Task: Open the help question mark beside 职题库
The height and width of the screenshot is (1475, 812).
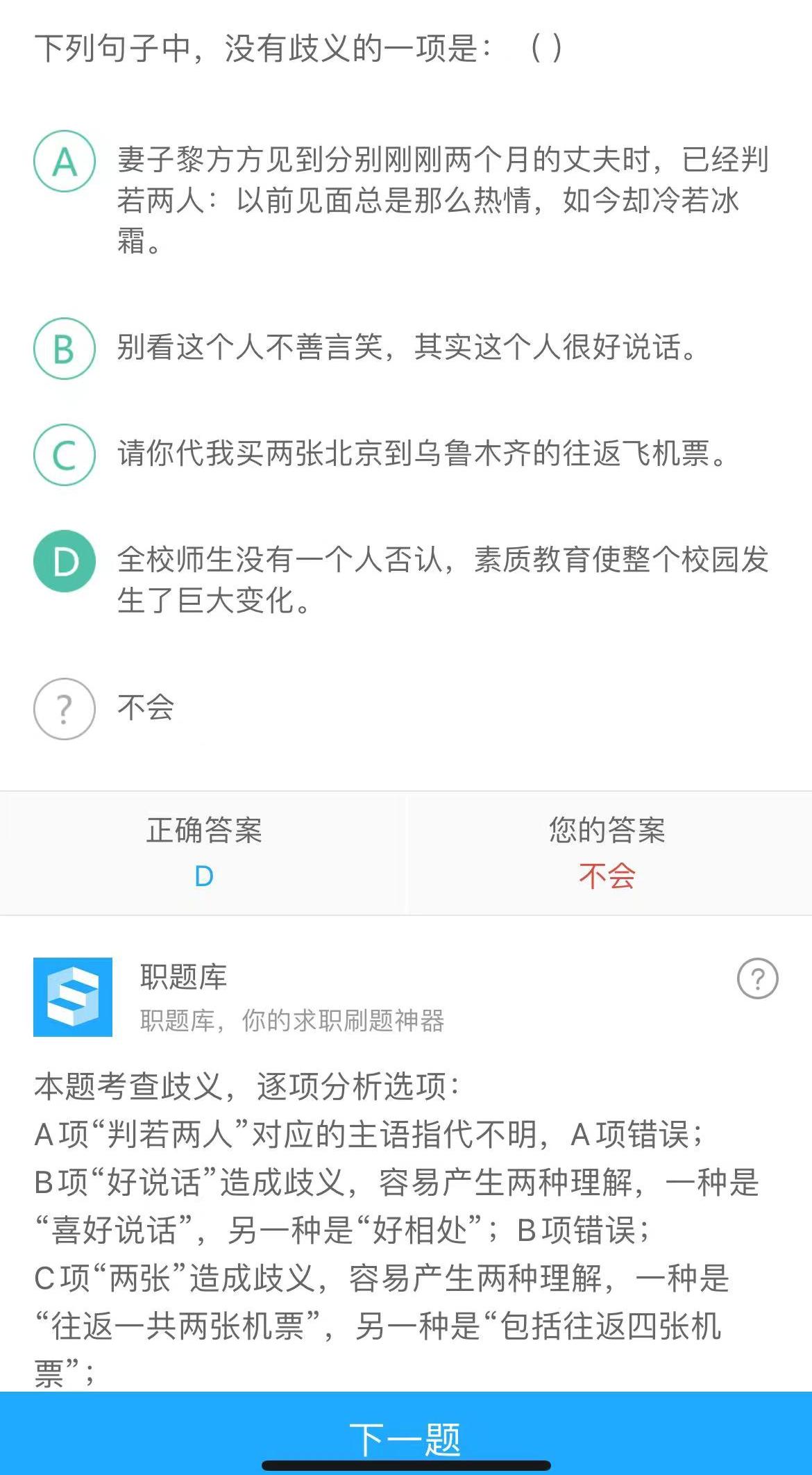Action: click(757, 978)
